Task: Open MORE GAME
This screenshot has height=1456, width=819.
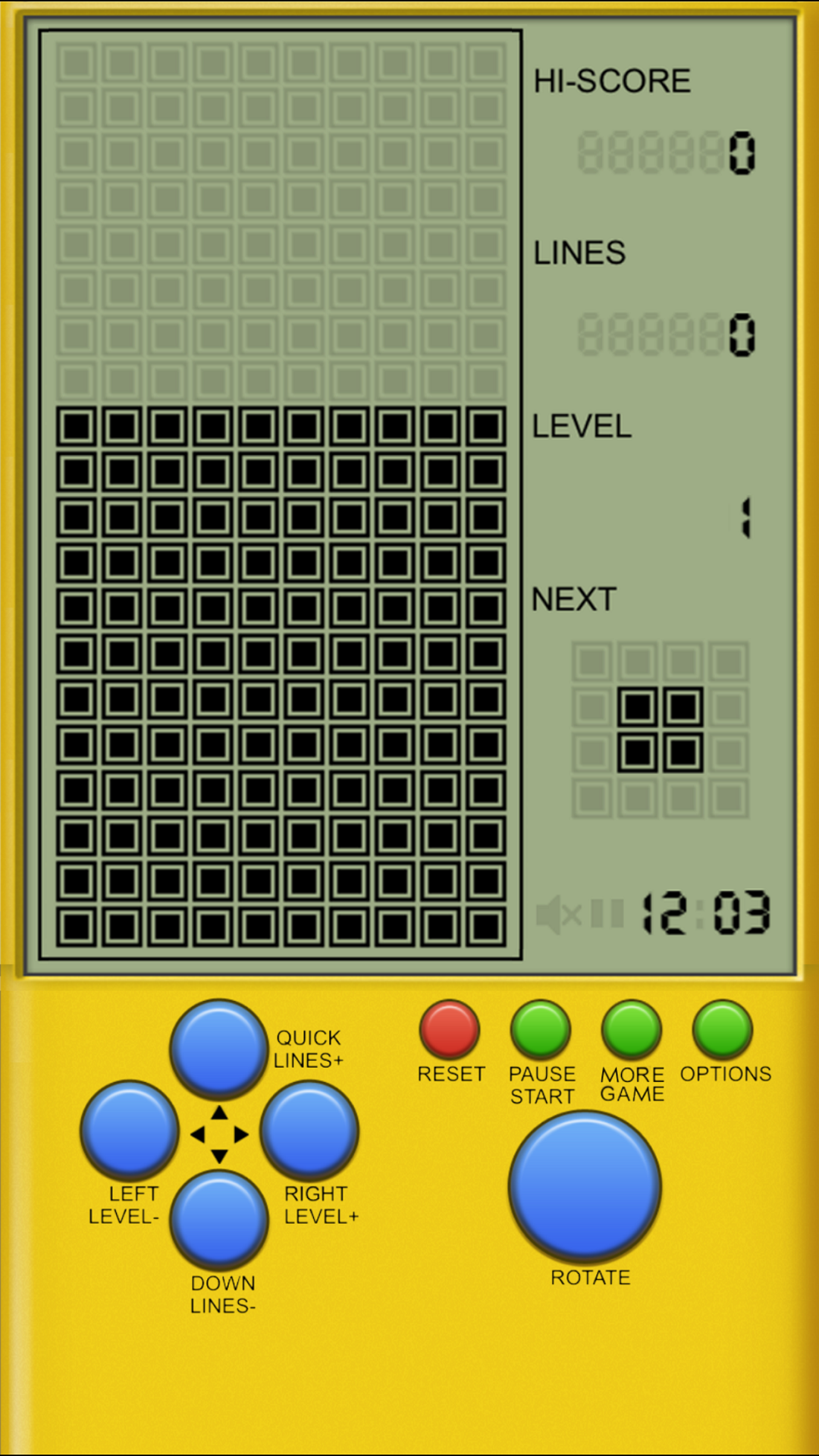Action: pyautogui.click(x=631, y=1029)
